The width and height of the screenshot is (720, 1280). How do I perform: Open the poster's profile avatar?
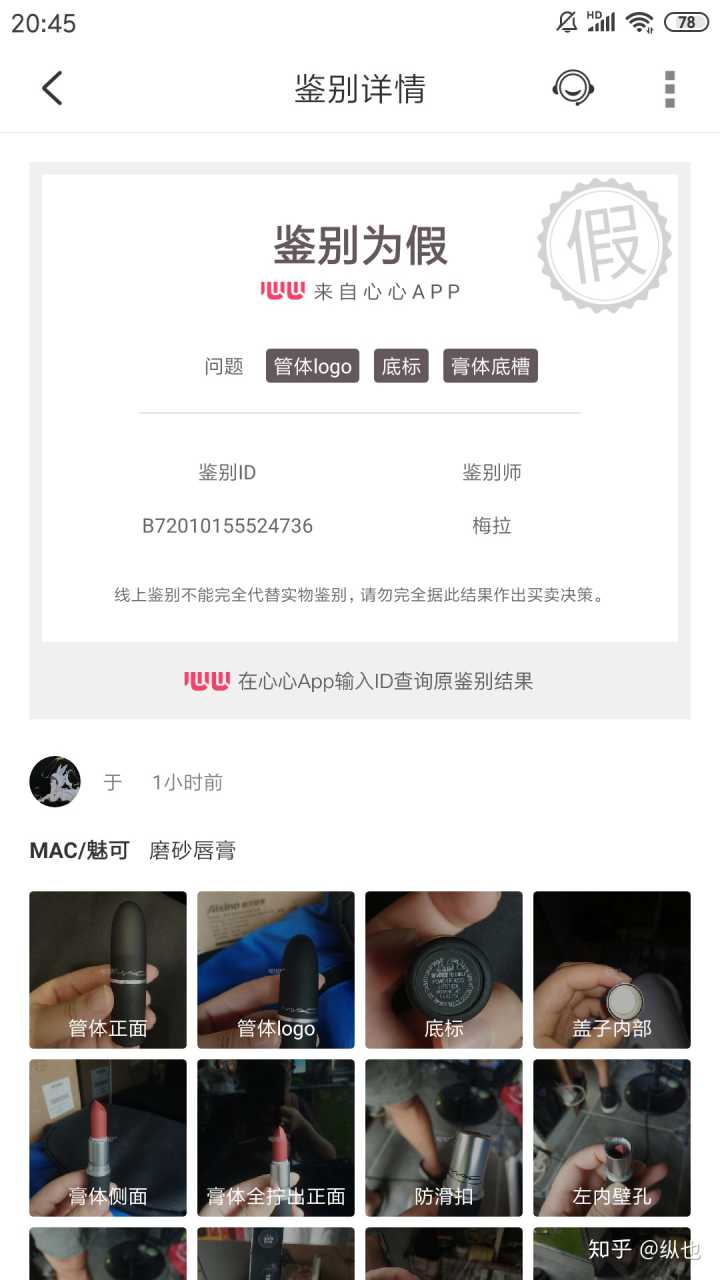(x=55, y=781)
